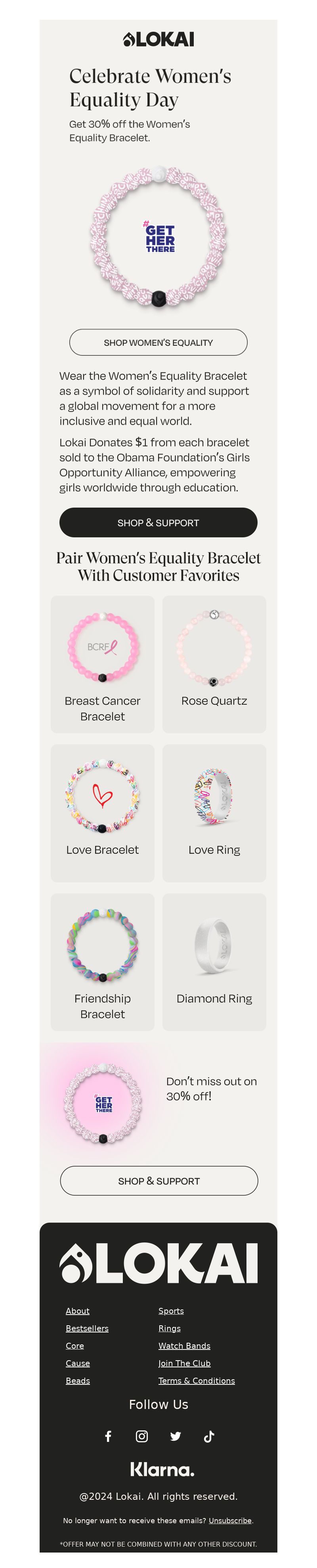Go to Bestsellers link

[87, 1328]
